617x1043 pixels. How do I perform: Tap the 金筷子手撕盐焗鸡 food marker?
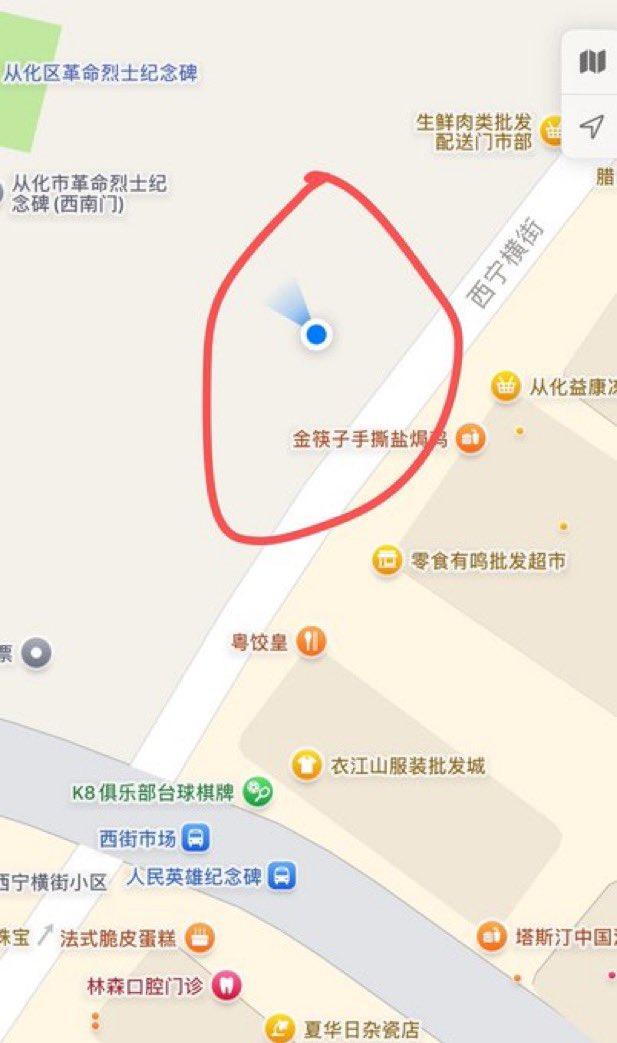pos(471,438)
